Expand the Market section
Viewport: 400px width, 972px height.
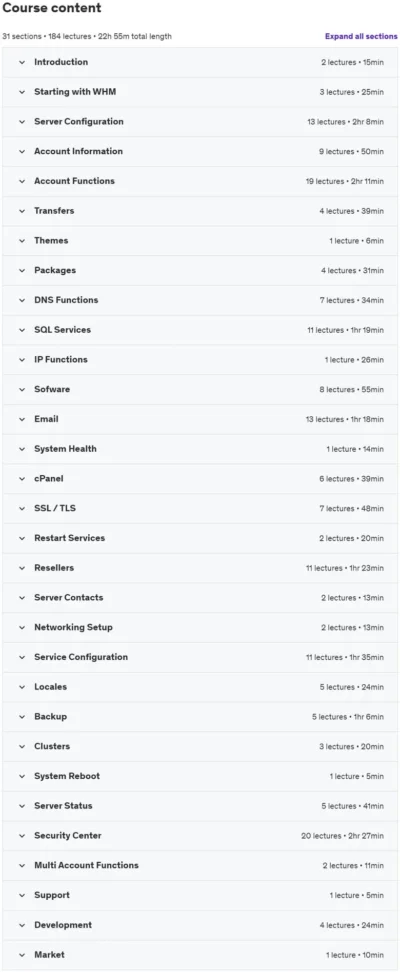click(200, 955)
